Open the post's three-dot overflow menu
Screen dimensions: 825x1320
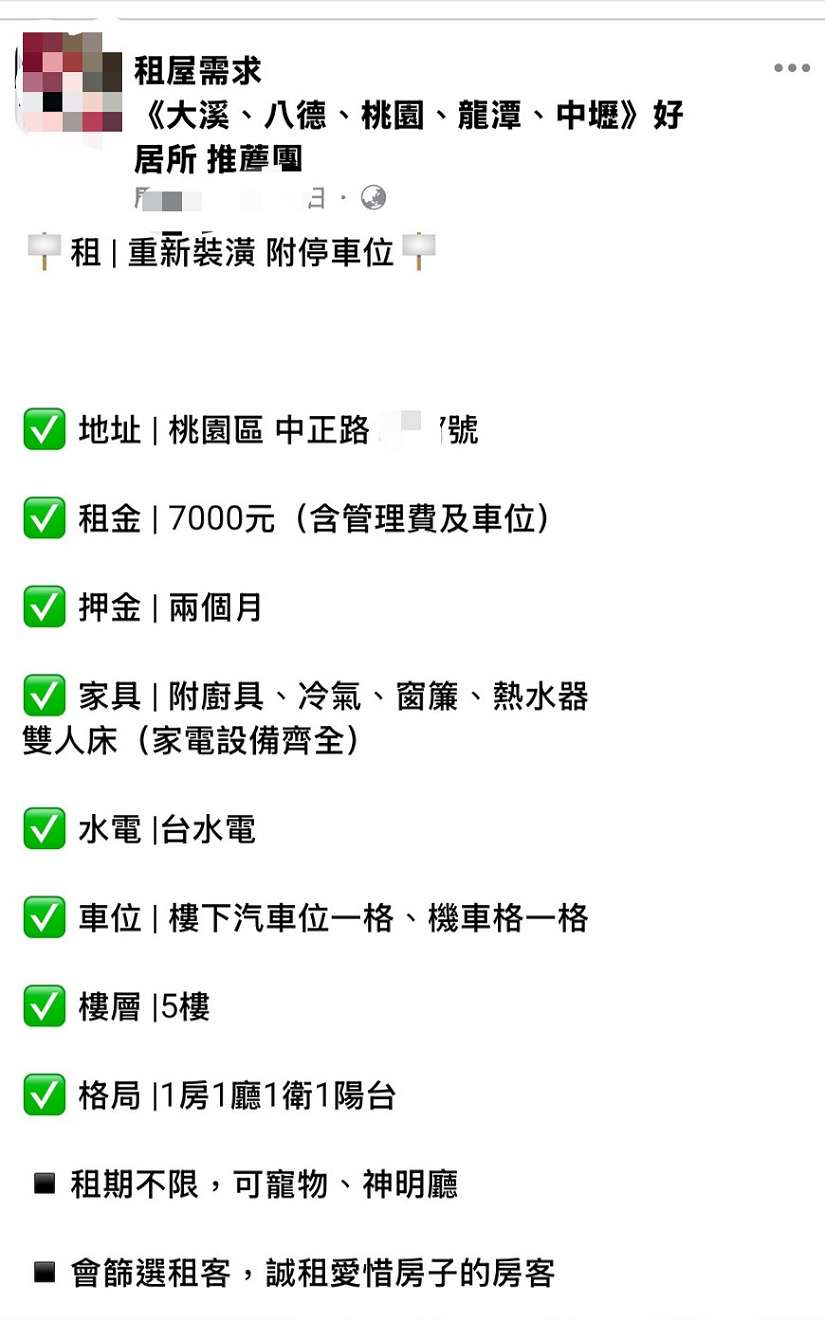(x=791, y=68)
